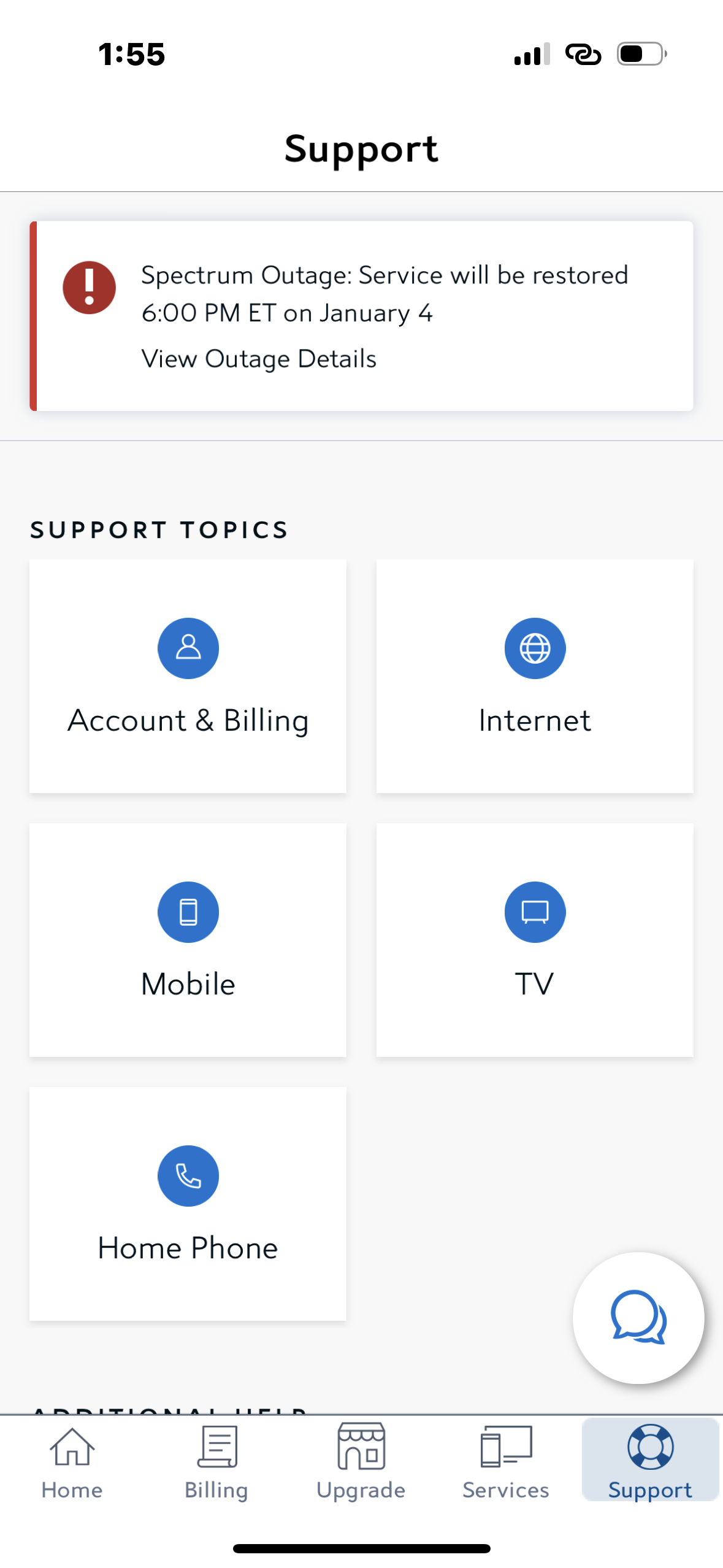Open Account & Billing support topic
The width and height of the screenshot is (723, 1568).
point(188,676)
